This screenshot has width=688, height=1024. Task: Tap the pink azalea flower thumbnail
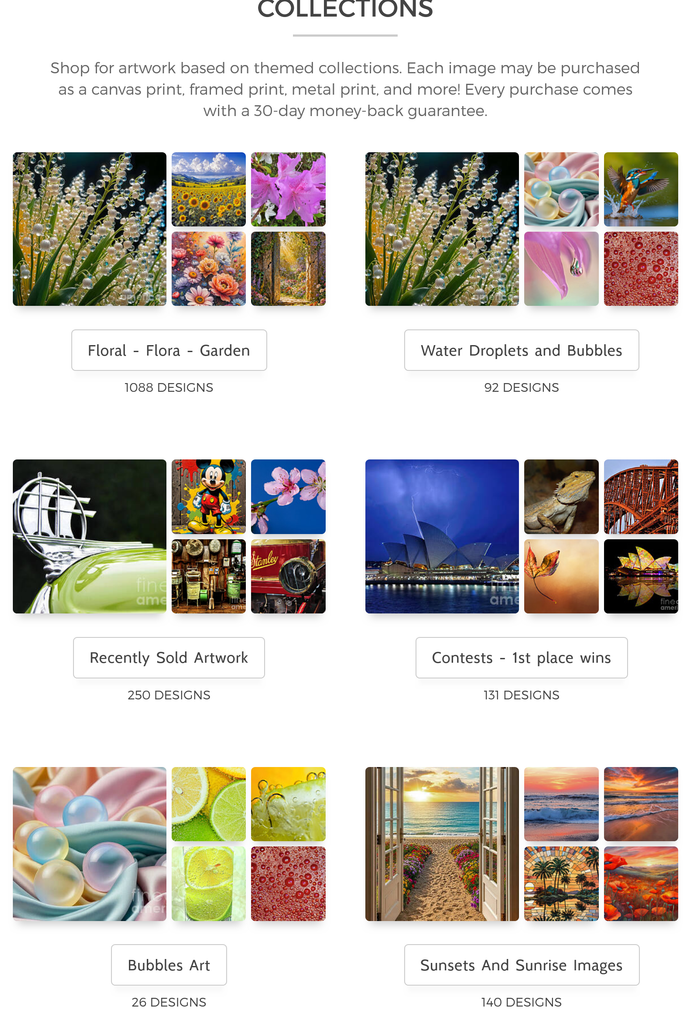tap(288, 189)
